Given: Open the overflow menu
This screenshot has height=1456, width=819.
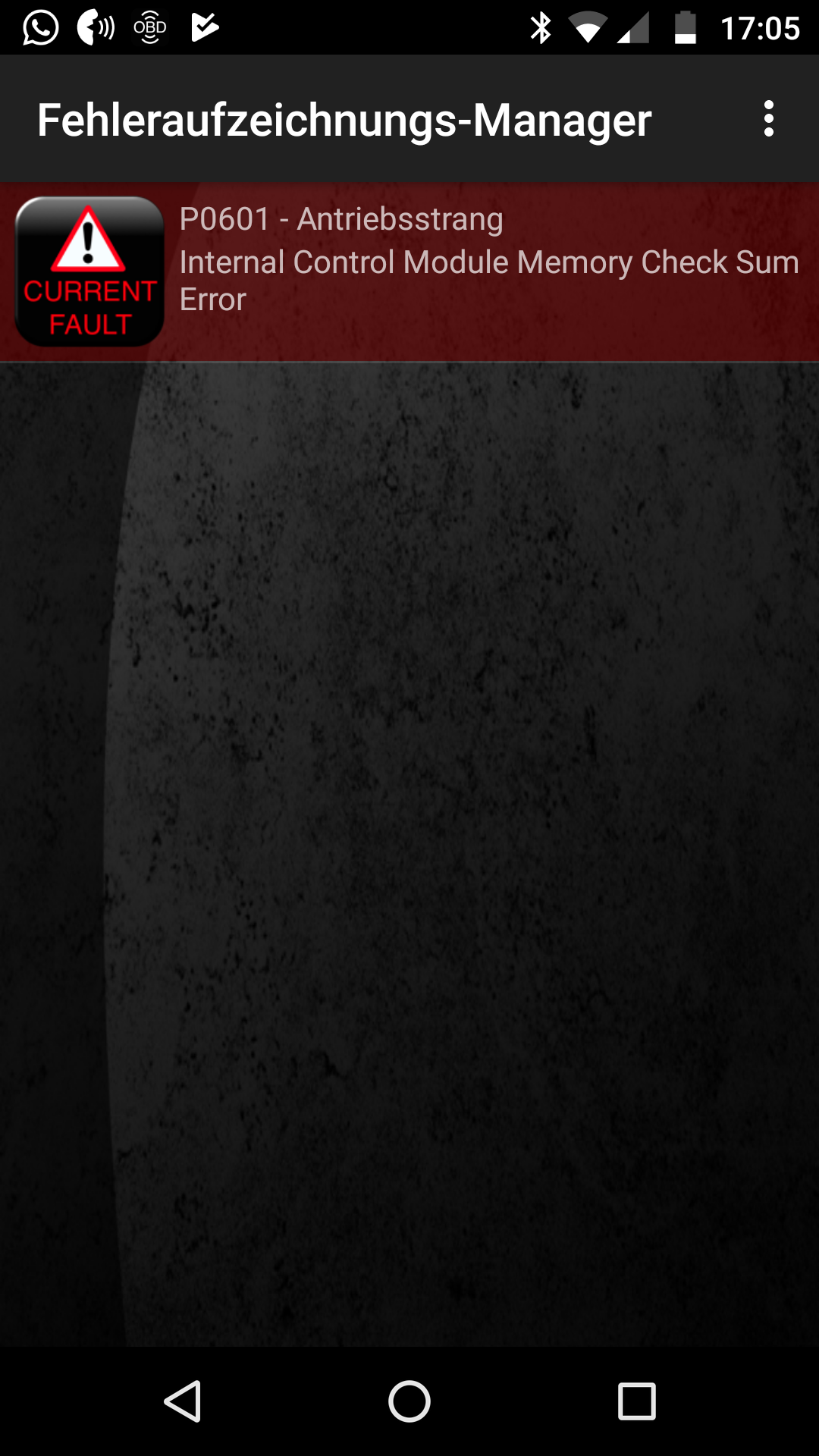Looking at the screenshot, I should click(769, 119).
